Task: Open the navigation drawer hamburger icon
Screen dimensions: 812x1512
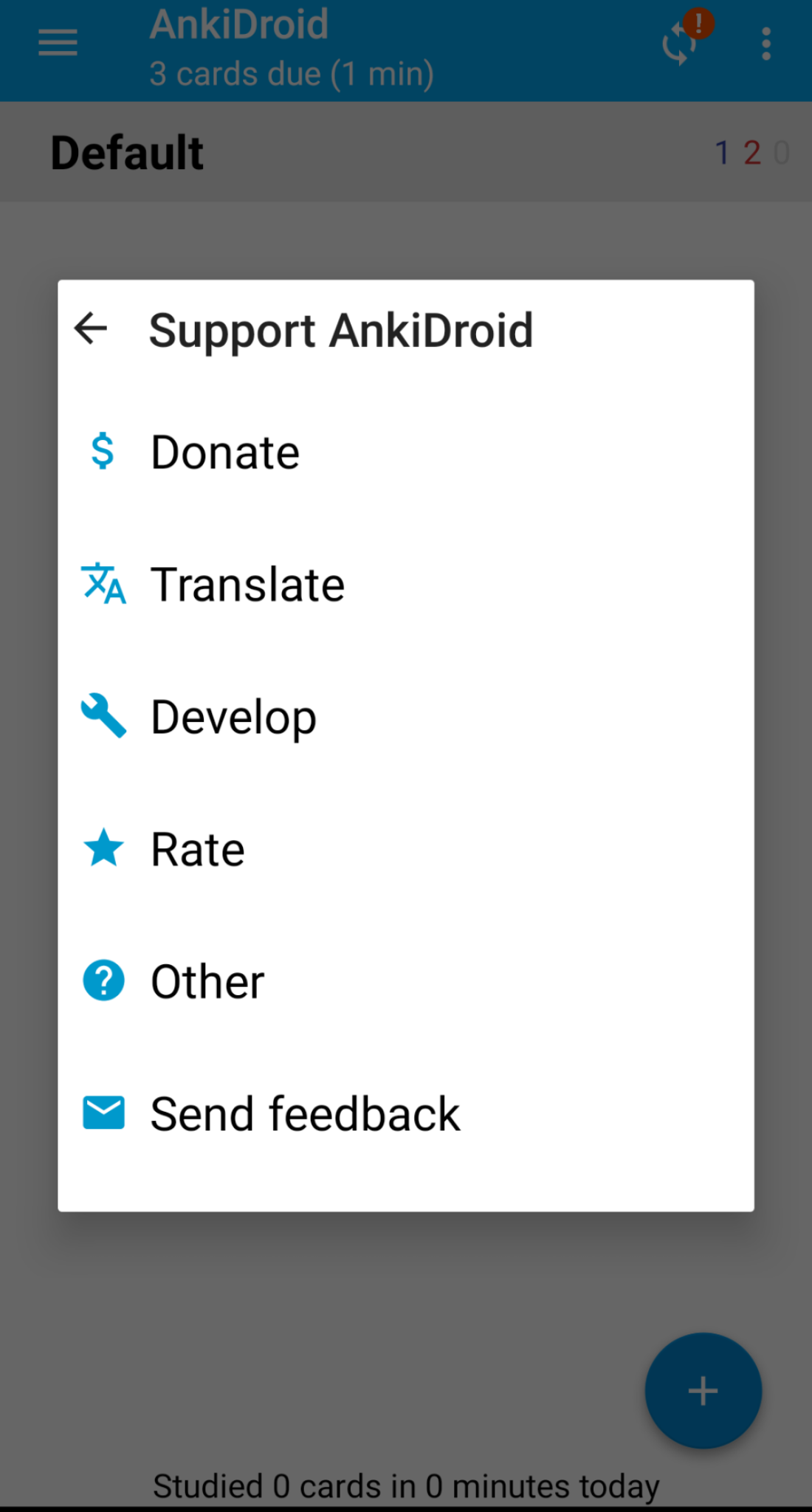Action: pyautogui.click(x=58, y=42)
